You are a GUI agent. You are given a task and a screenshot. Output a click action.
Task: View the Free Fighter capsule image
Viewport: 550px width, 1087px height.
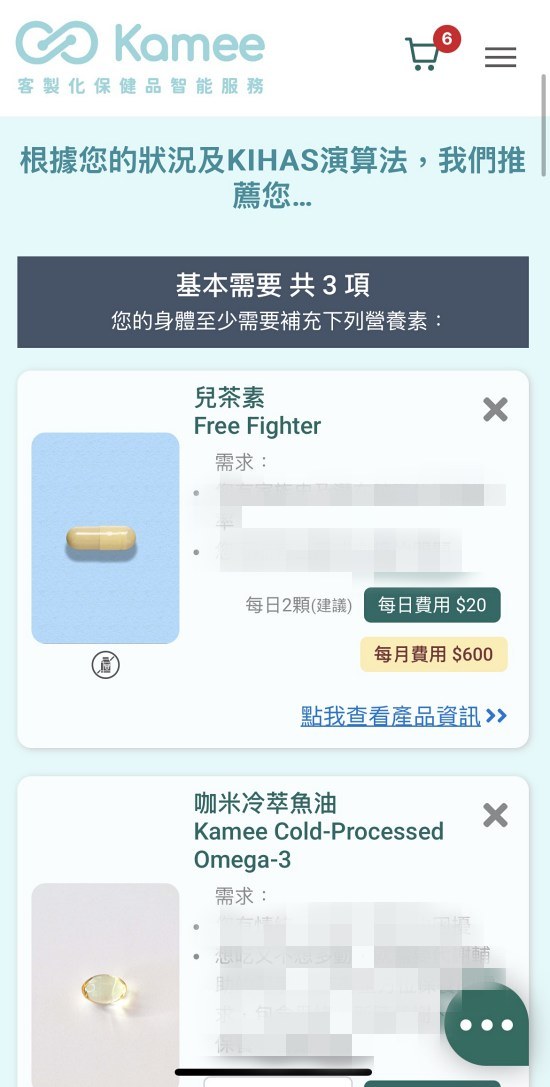click(105, 538)
